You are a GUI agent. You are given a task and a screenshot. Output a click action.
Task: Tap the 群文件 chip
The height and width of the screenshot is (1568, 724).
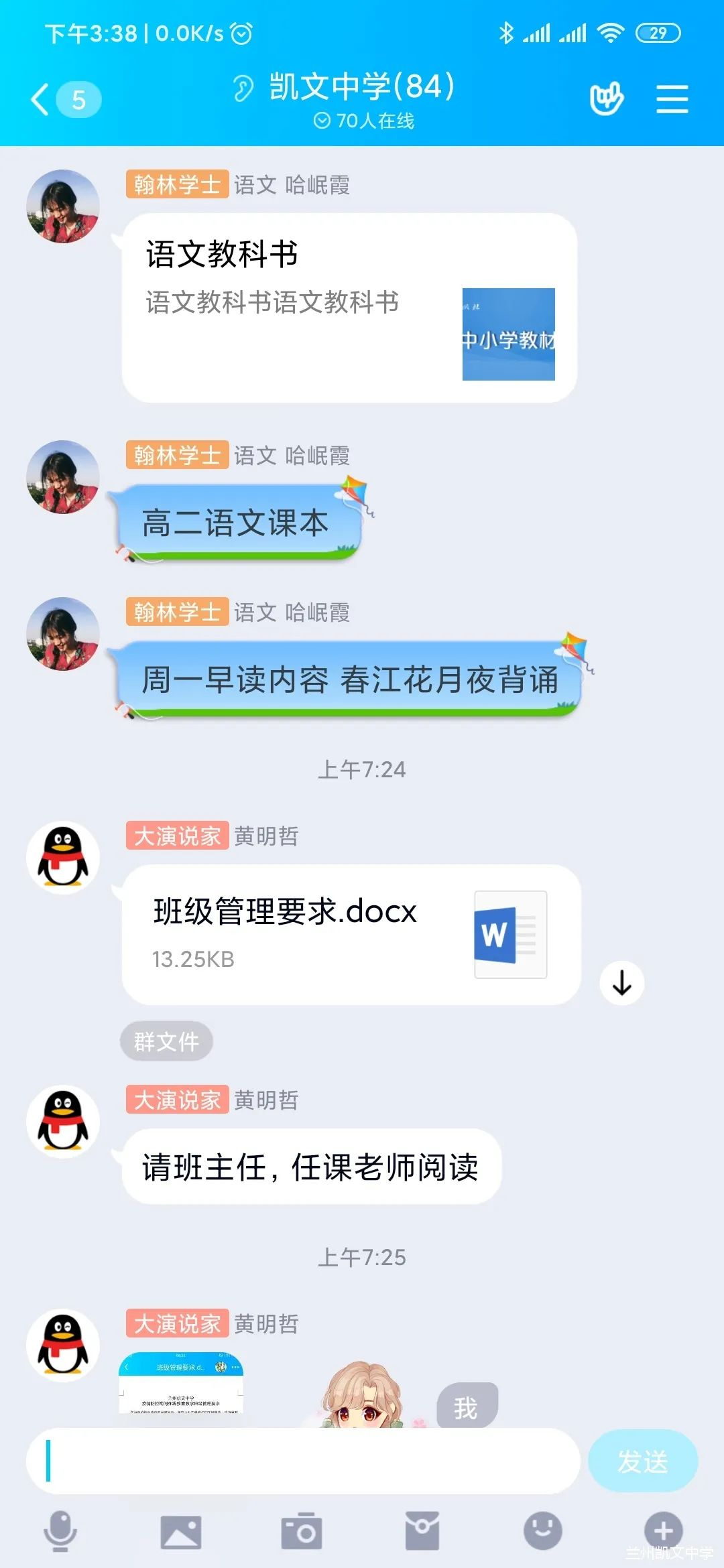[x=166, y=1041]
